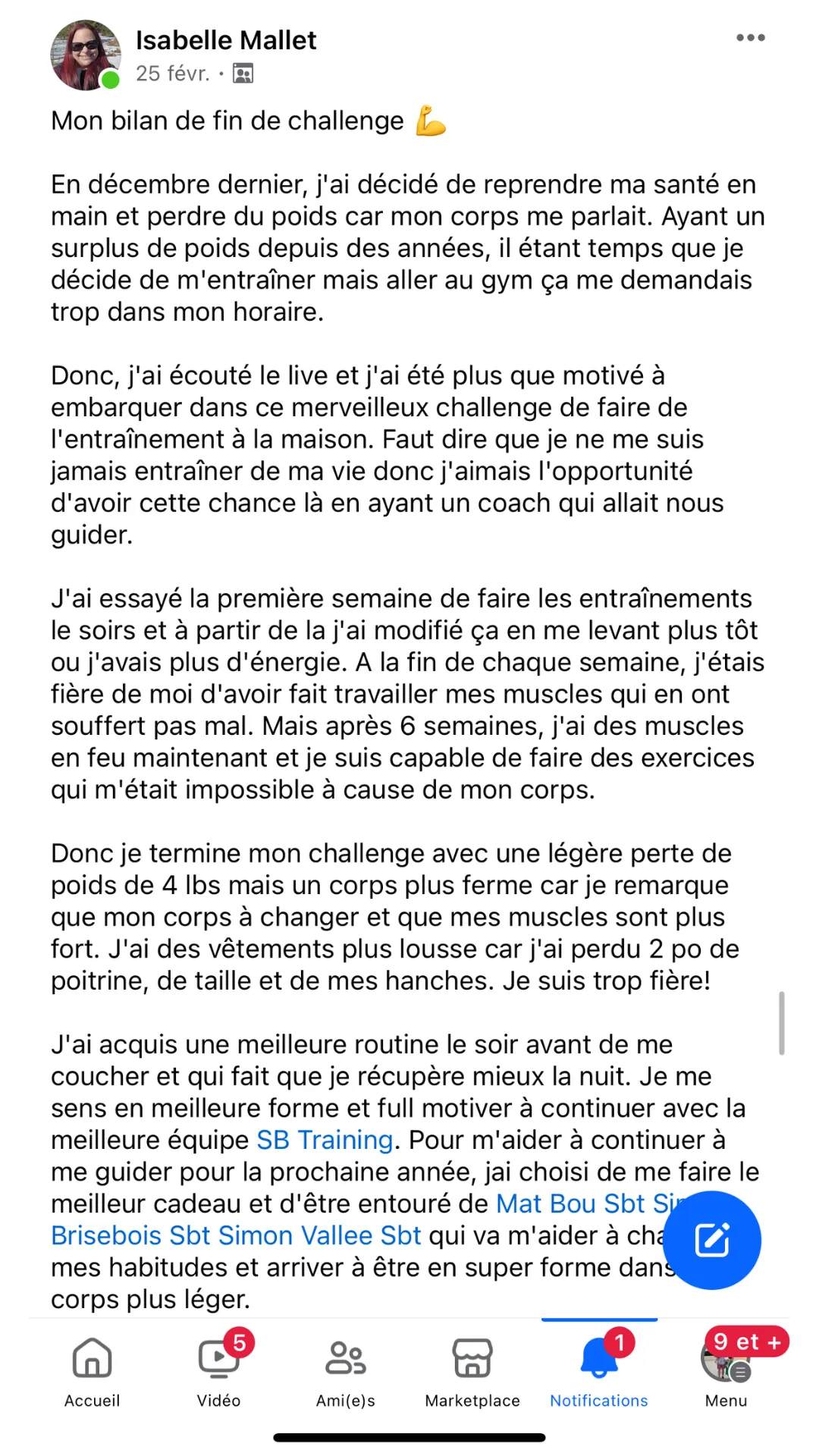View Isabelle Mallet's profile by name
The height and width of the screenshot is (1456, 819).
(226, 40)
